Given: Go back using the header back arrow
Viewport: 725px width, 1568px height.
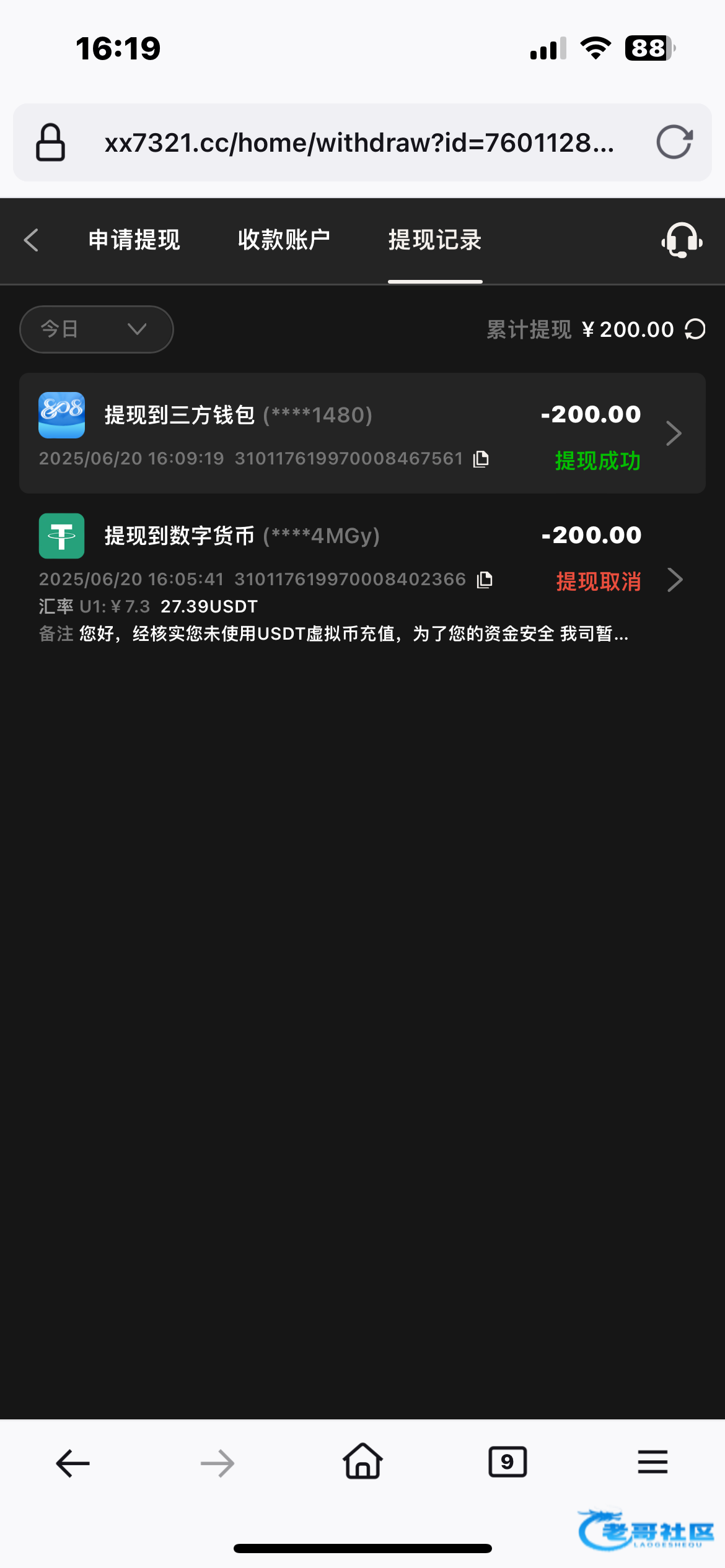Looking at the screenshot, I should (x=32, y=240).
